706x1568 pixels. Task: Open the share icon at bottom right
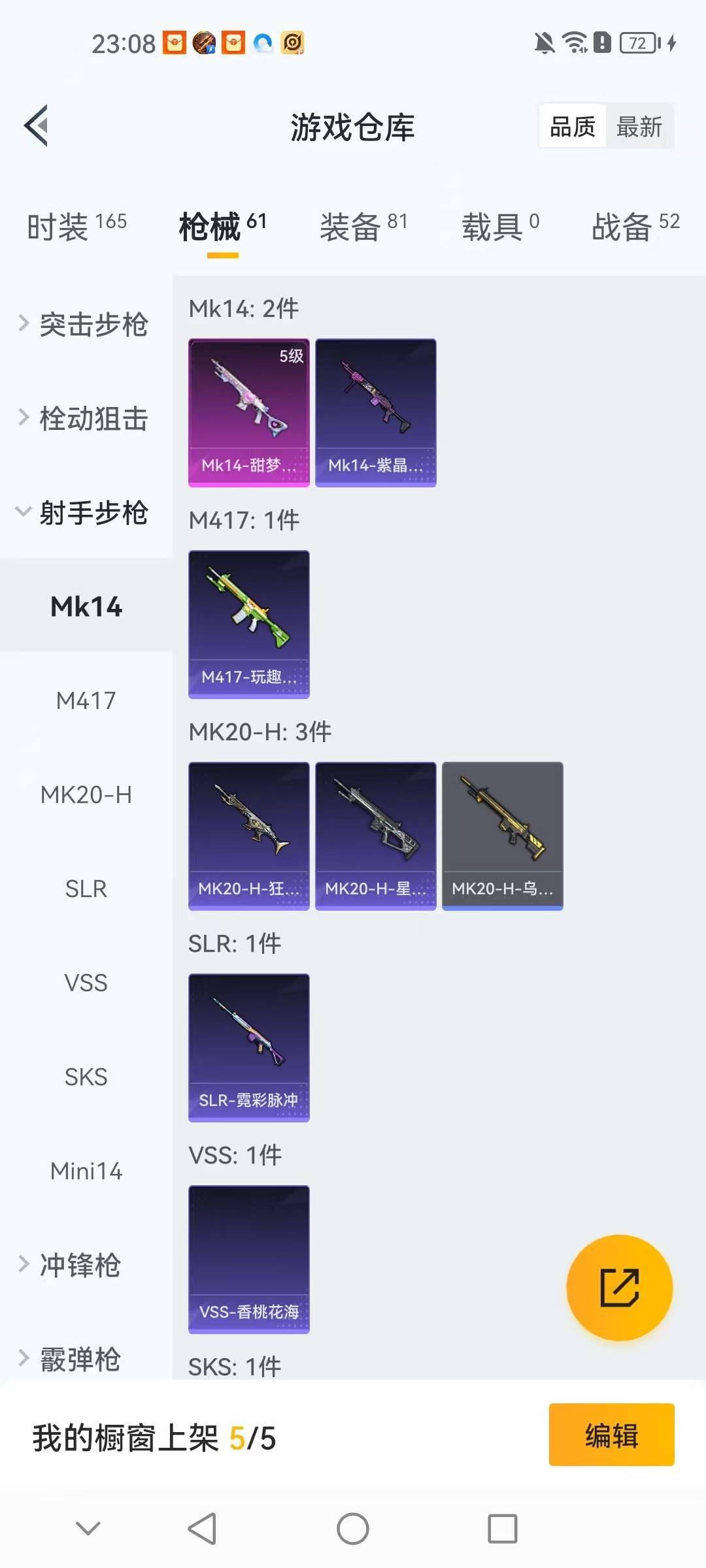pos(618,1287)
